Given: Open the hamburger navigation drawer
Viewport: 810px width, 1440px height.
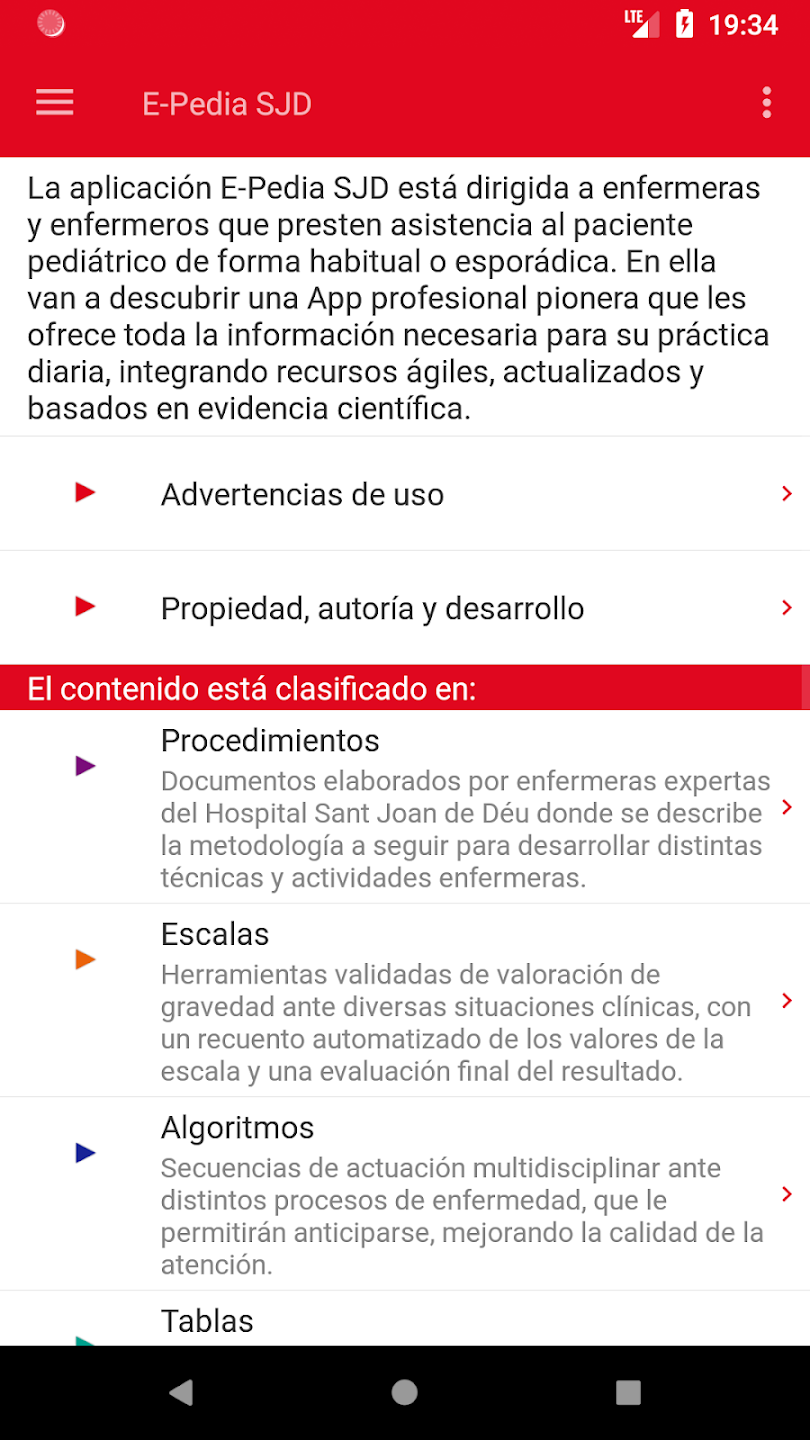Looking at the screenshot, I should [55, 103].
